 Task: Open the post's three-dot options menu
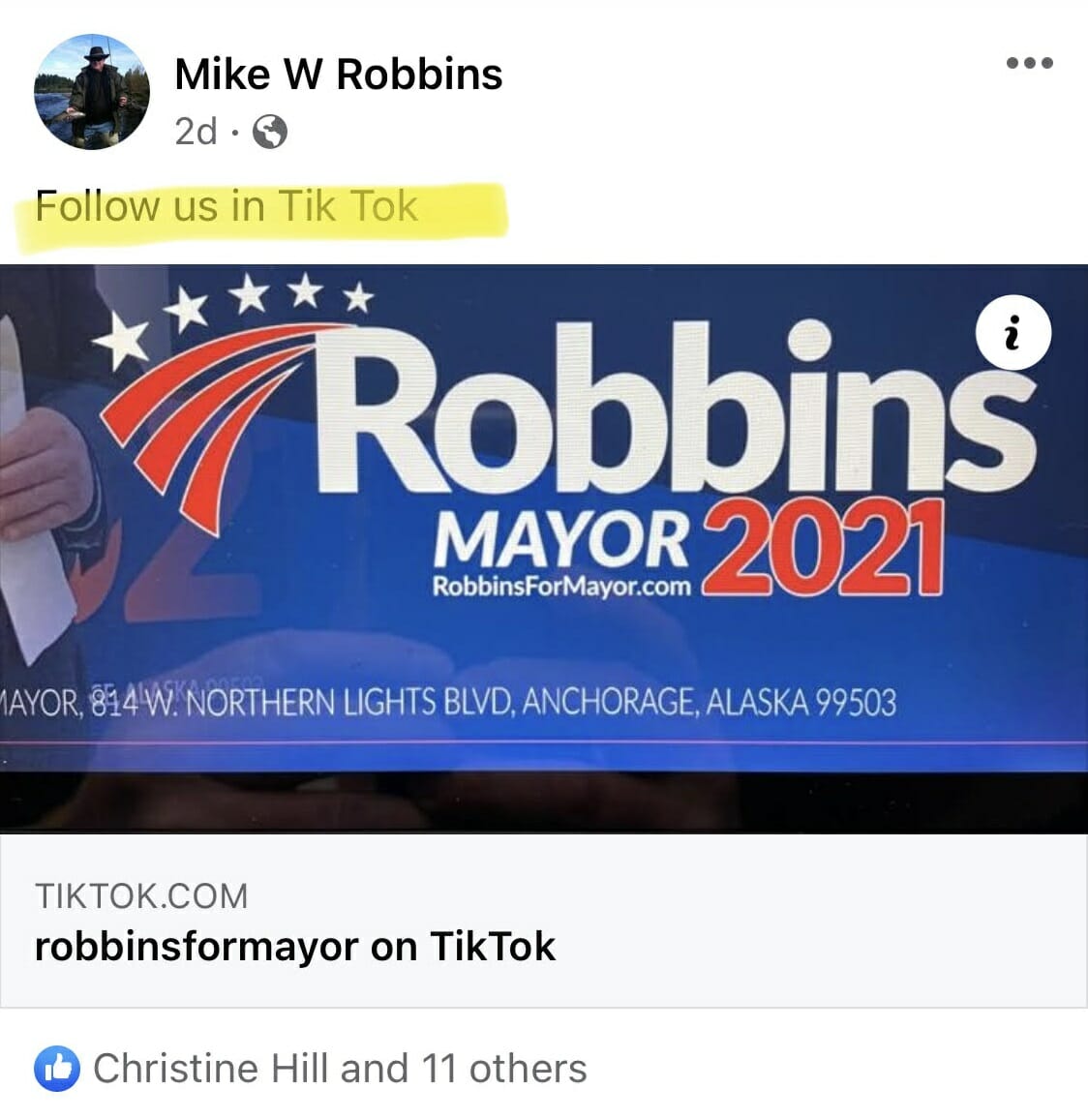pos(1029,64)
